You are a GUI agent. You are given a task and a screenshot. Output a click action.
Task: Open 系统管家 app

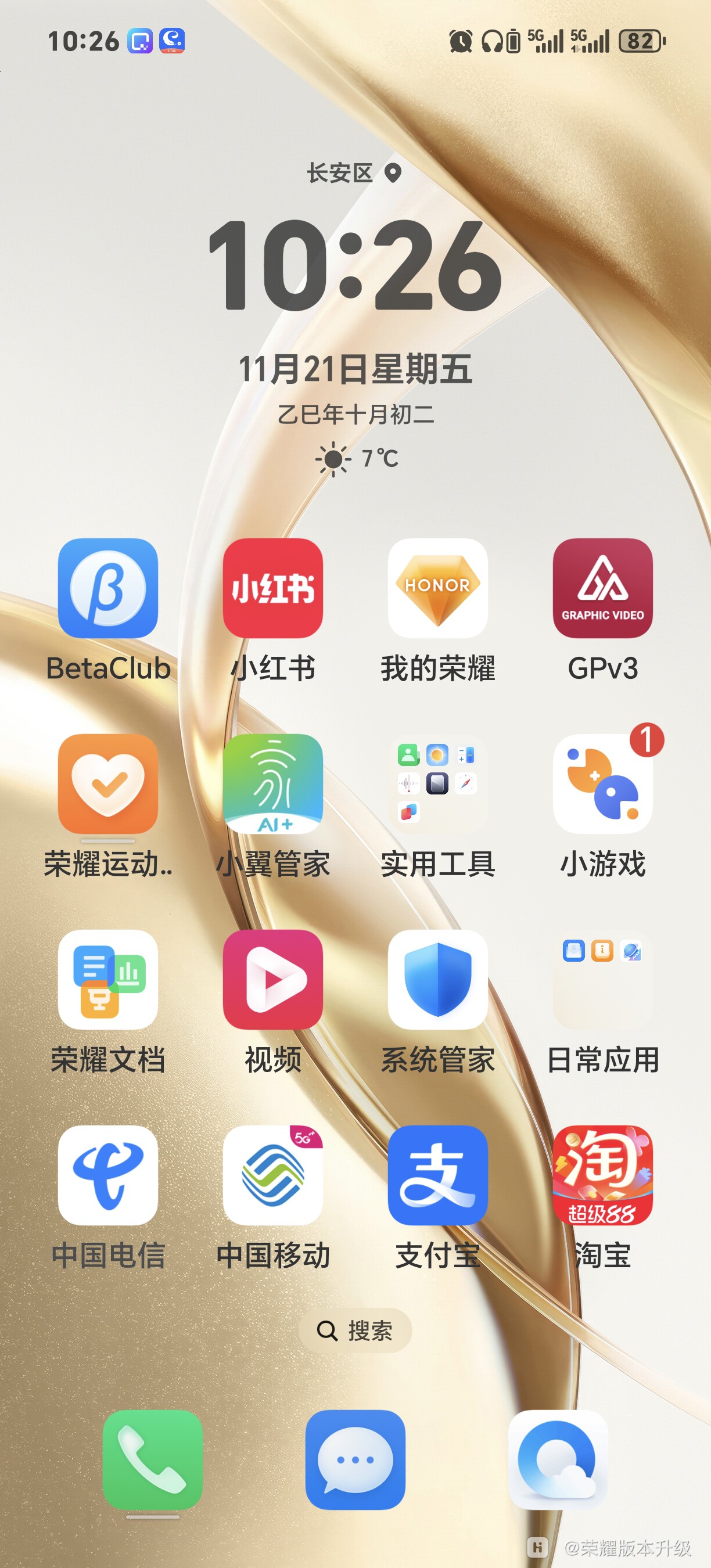click(437, 979)
